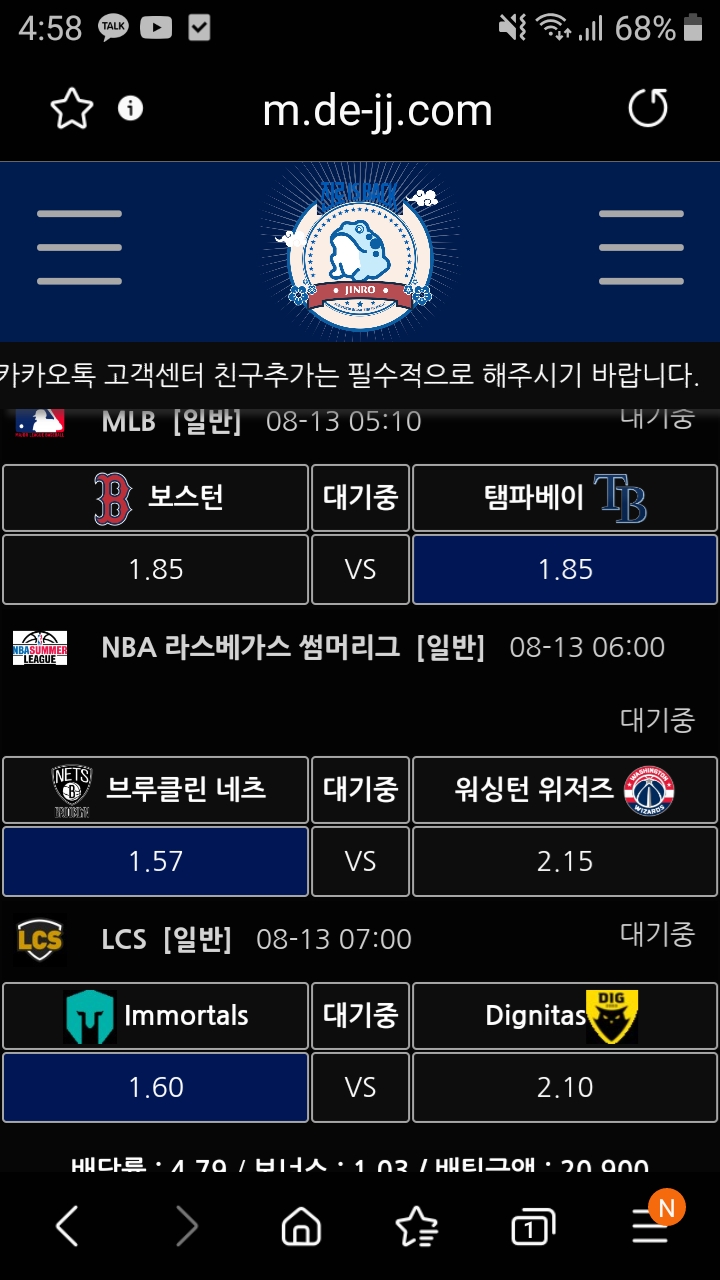Select Immortals odds 1.60

pyautogui.click(x=156, y=1087)
